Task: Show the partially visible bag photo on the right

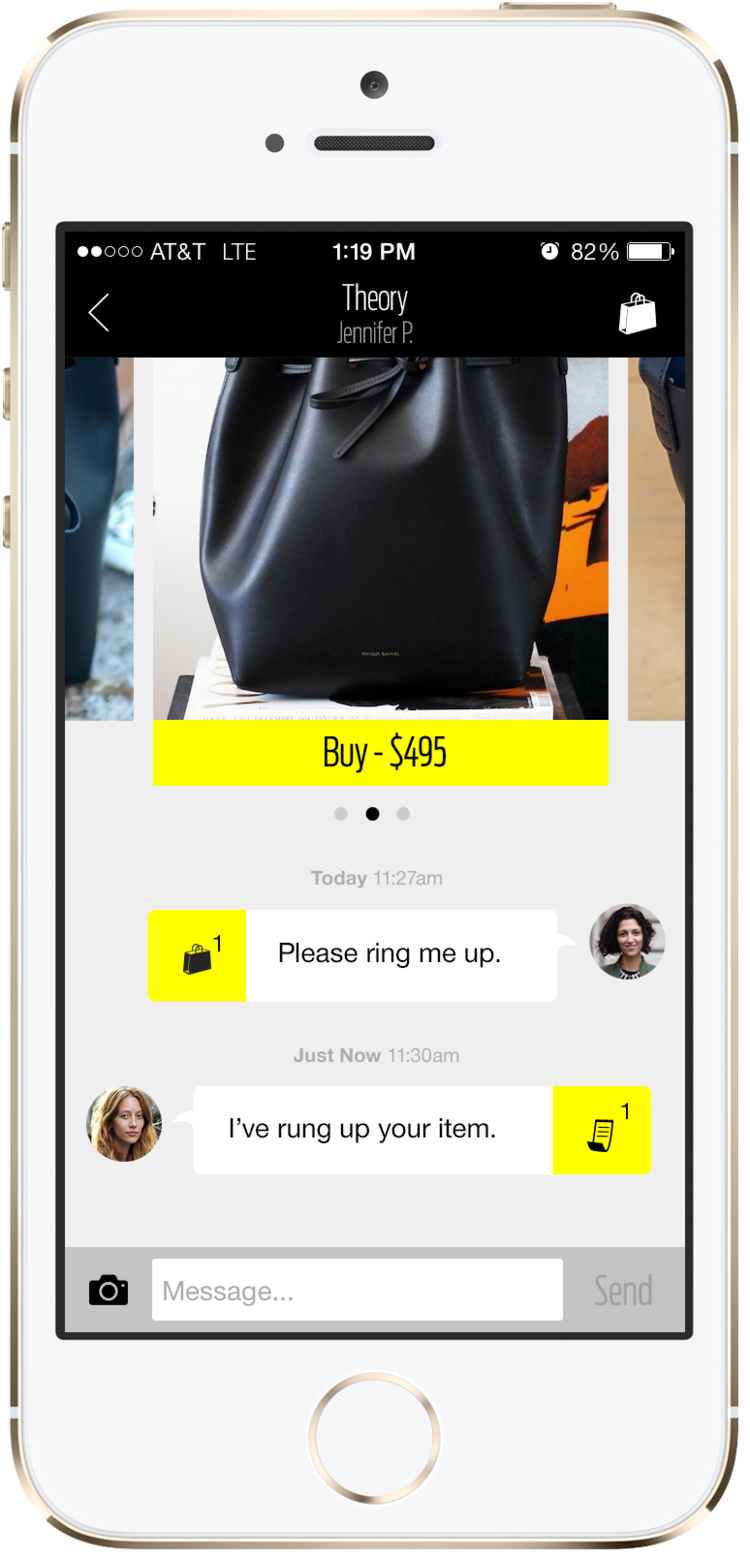Action: 656,537
